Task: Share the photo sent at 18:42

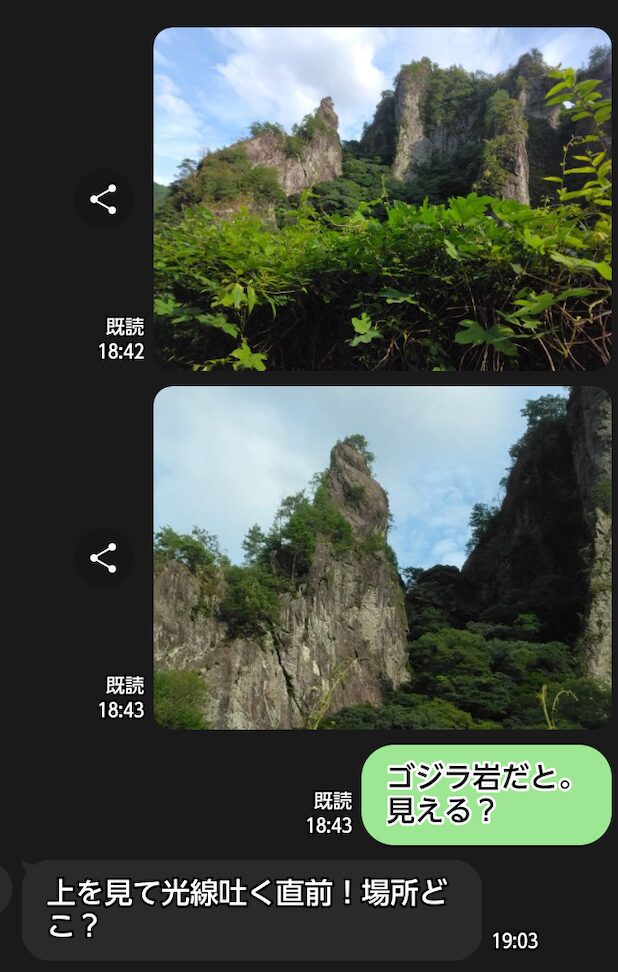Action: click(104, 199)
